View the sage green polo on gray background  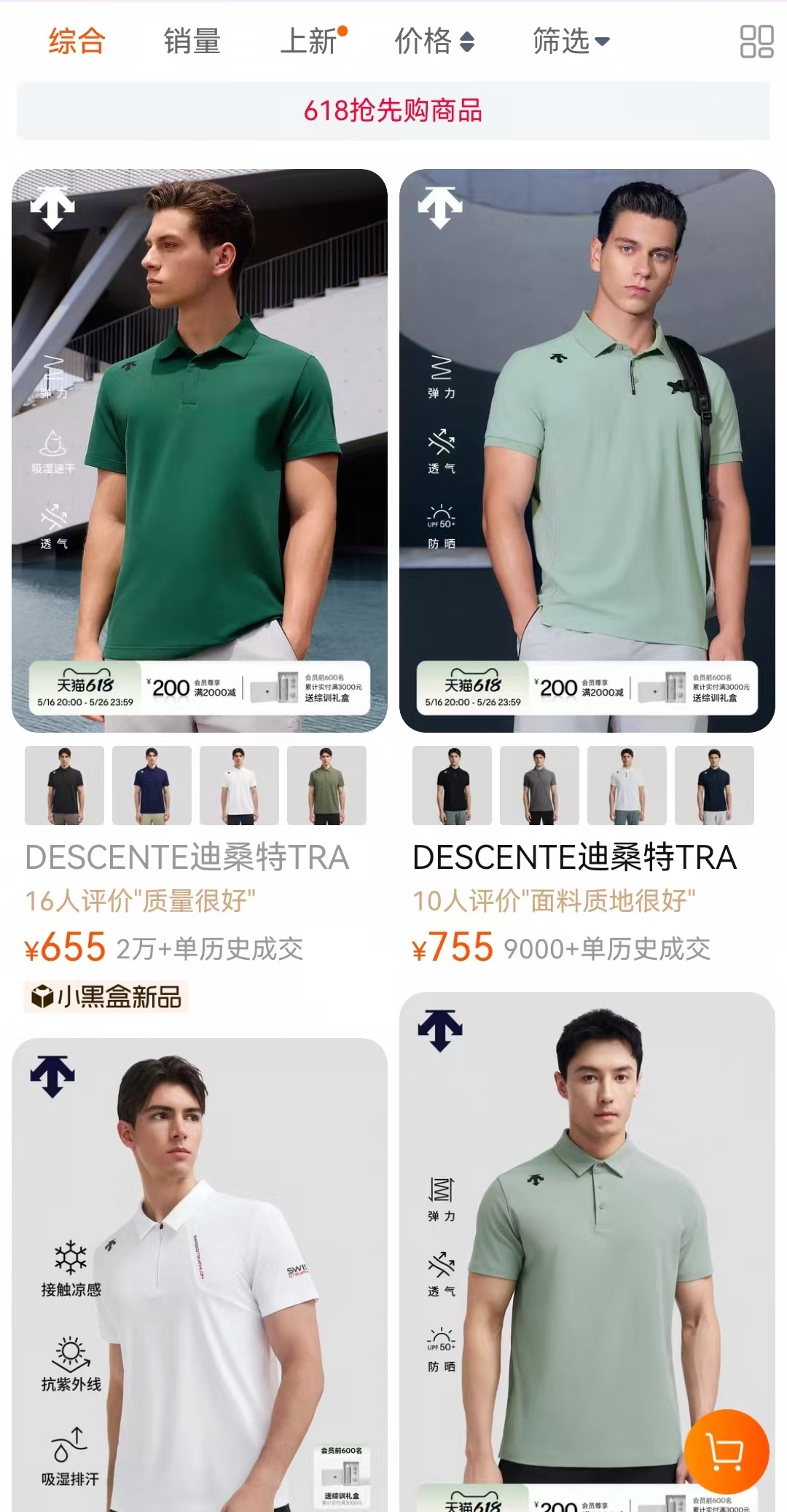587,1238
